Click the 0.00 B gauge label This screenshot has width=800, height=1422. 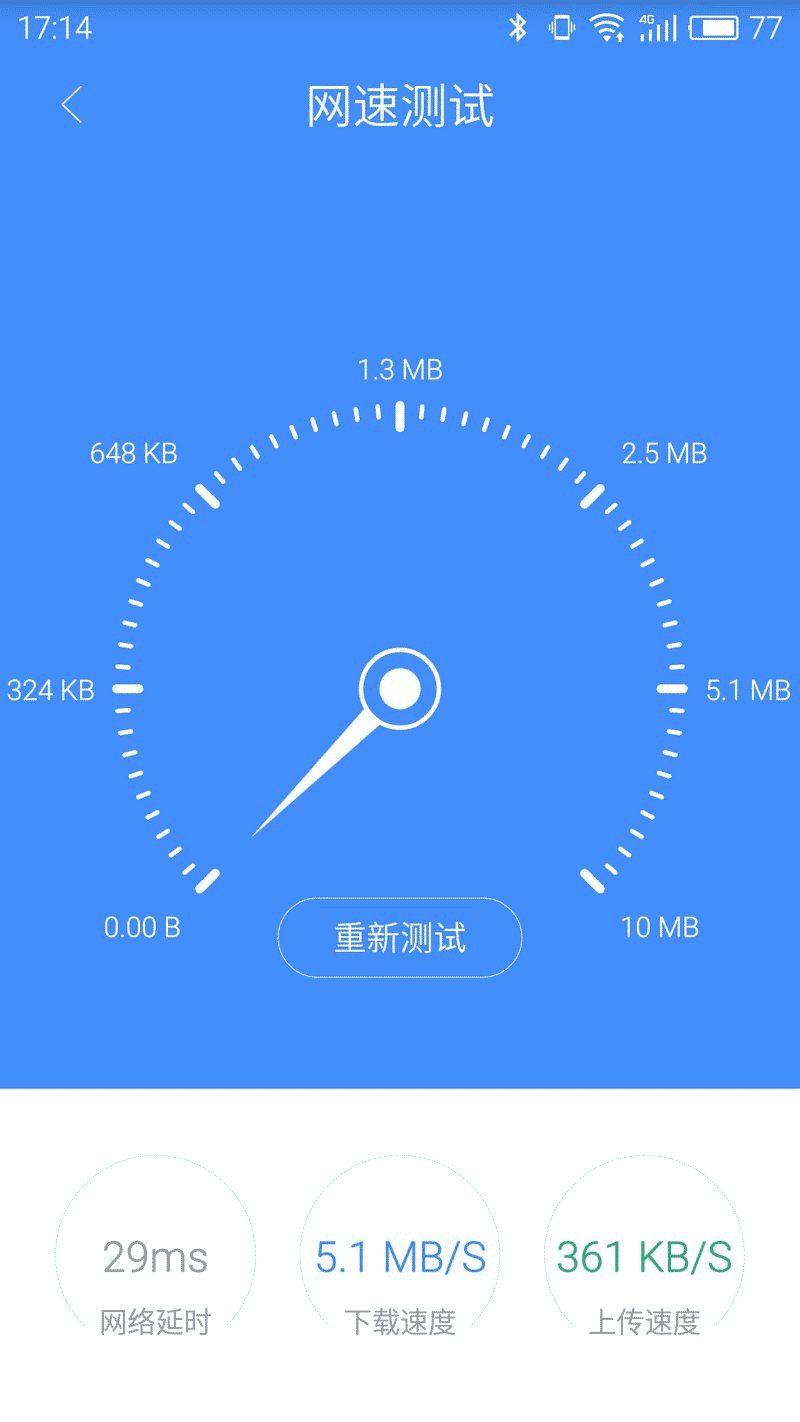pyautogui.click(x=142, y=928)
